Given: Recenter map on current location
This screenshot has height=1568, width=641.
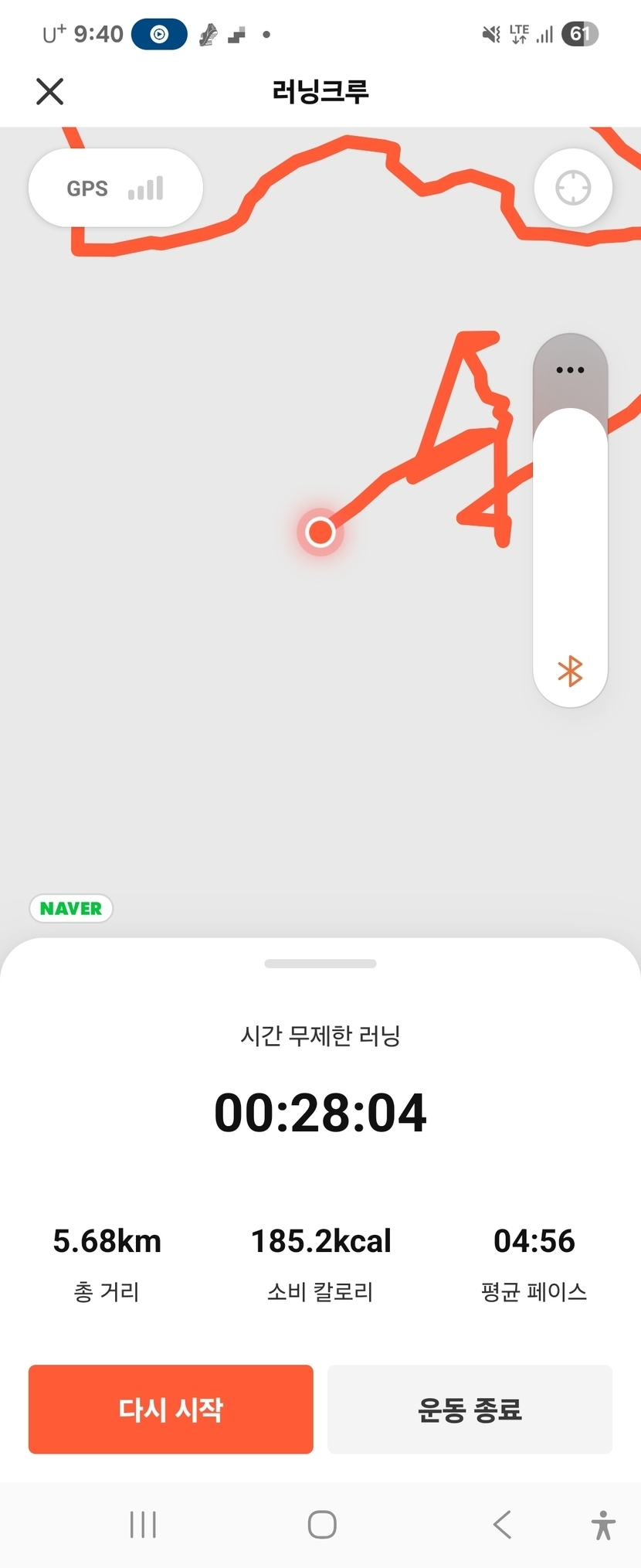Looking at the screenshot, I should (573, 188).
